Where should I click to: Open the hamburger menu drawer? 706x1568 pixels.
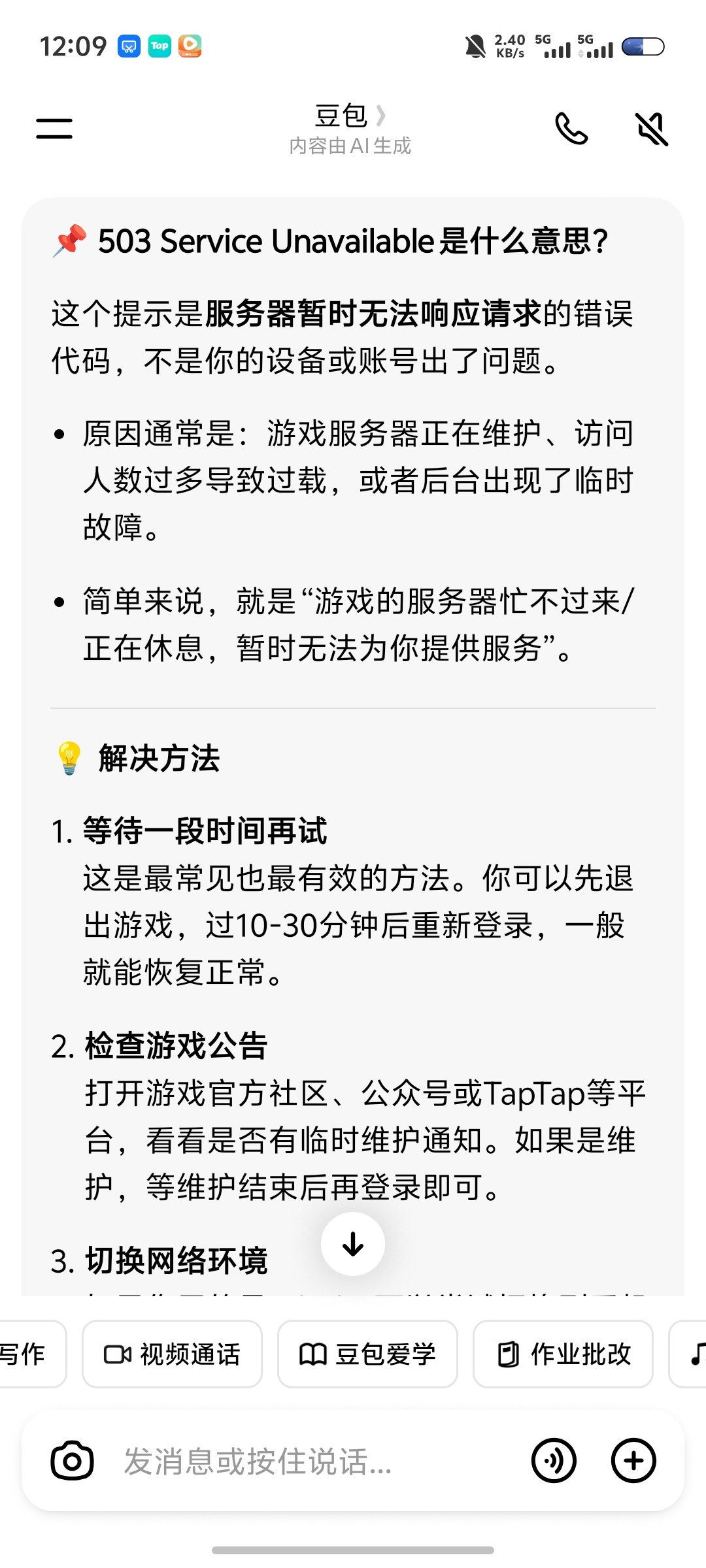[x=54, y=128]
